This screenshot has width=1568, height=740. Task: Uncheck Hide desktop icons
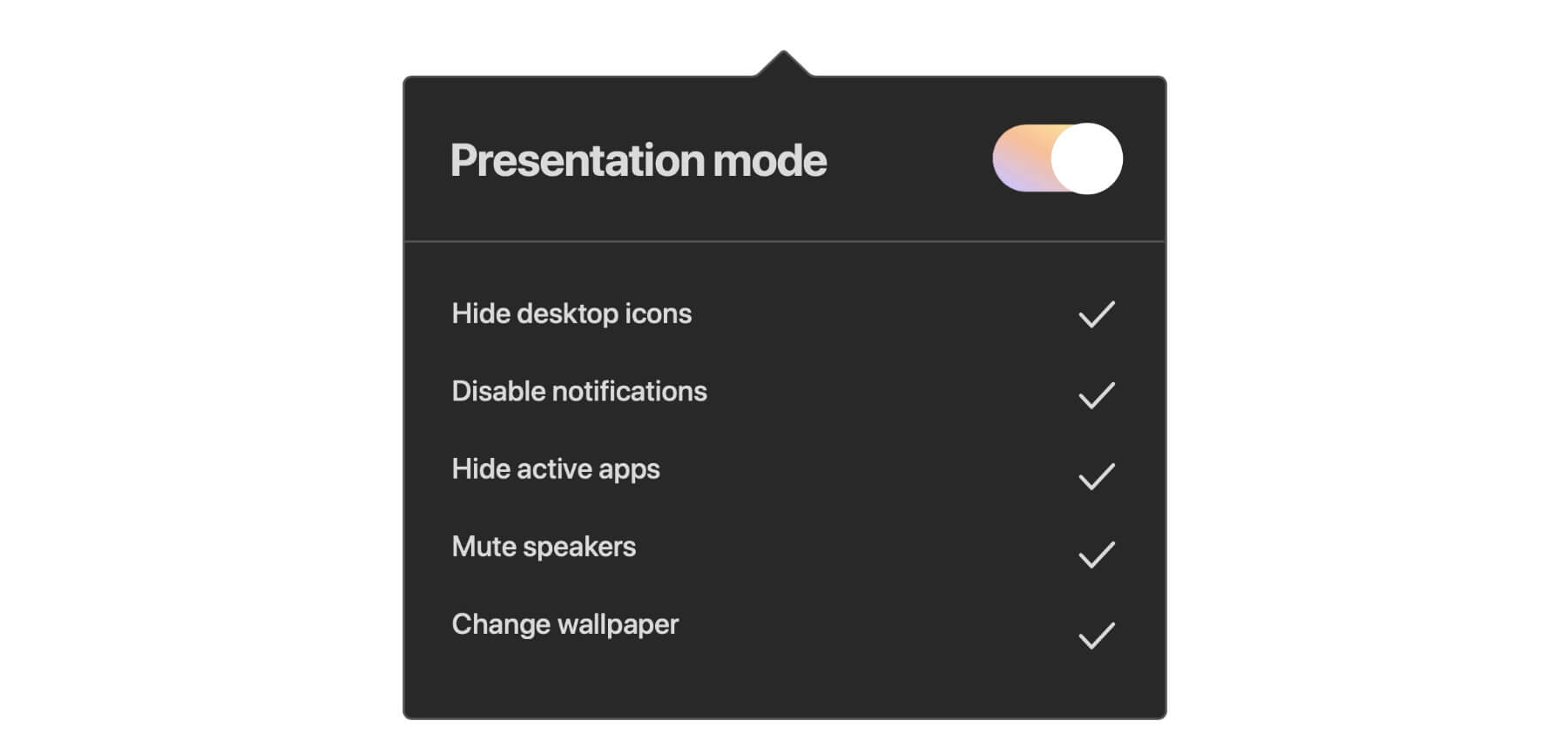point(1096,314)
